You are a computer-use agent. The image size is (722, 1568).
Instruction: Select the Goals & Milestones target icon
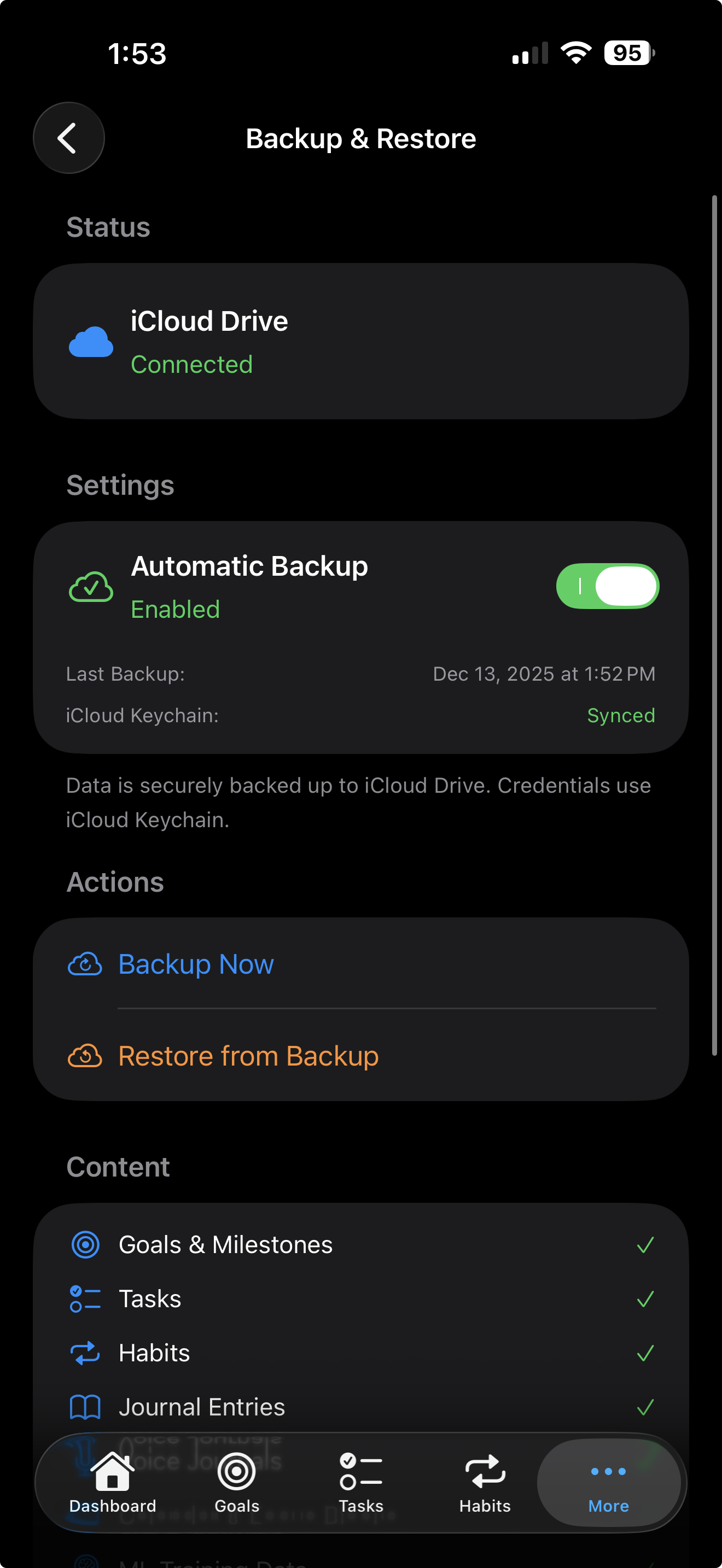[x=85, y=1244]
